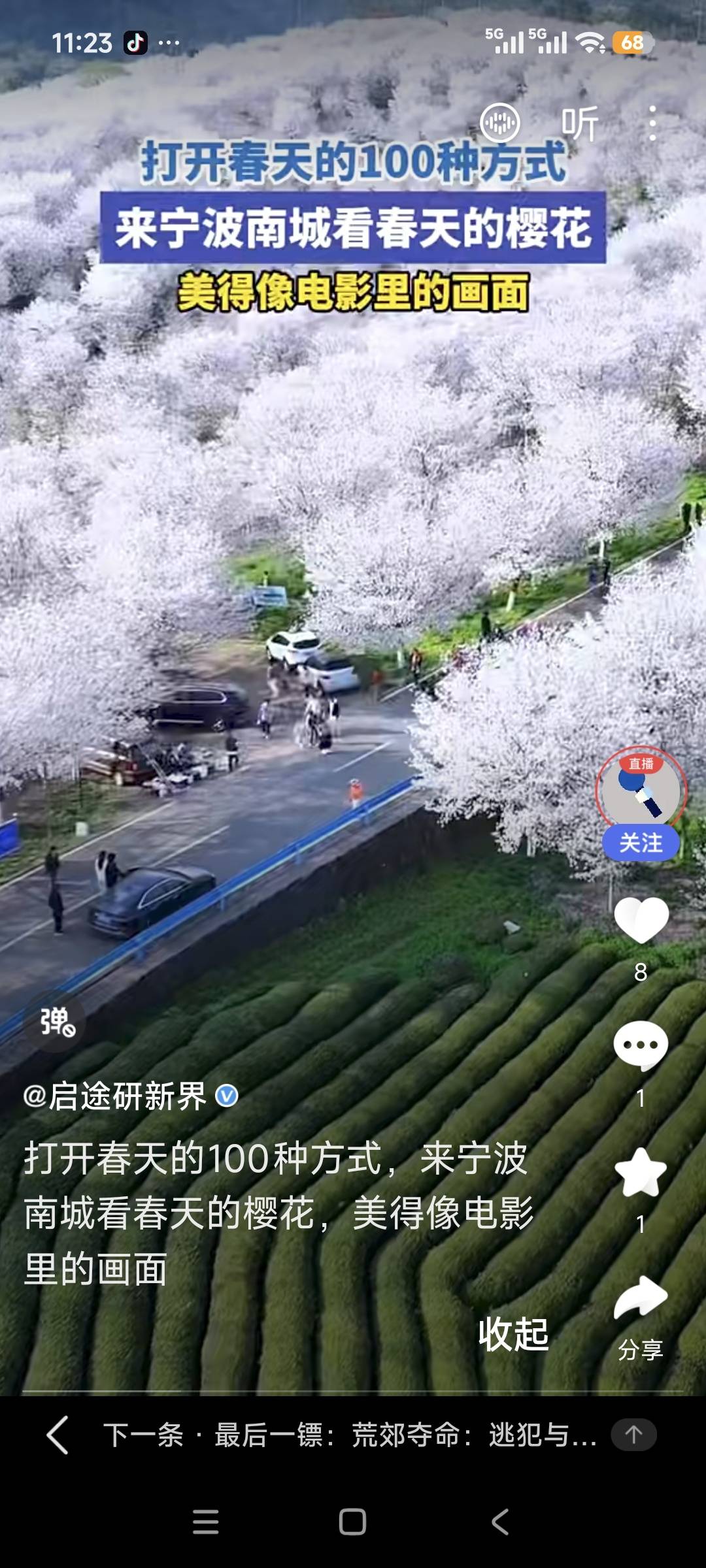The image size is (706, 1568).
Task: Open system recent apps
Action: pyautogui.click(x=206, y=1522)
